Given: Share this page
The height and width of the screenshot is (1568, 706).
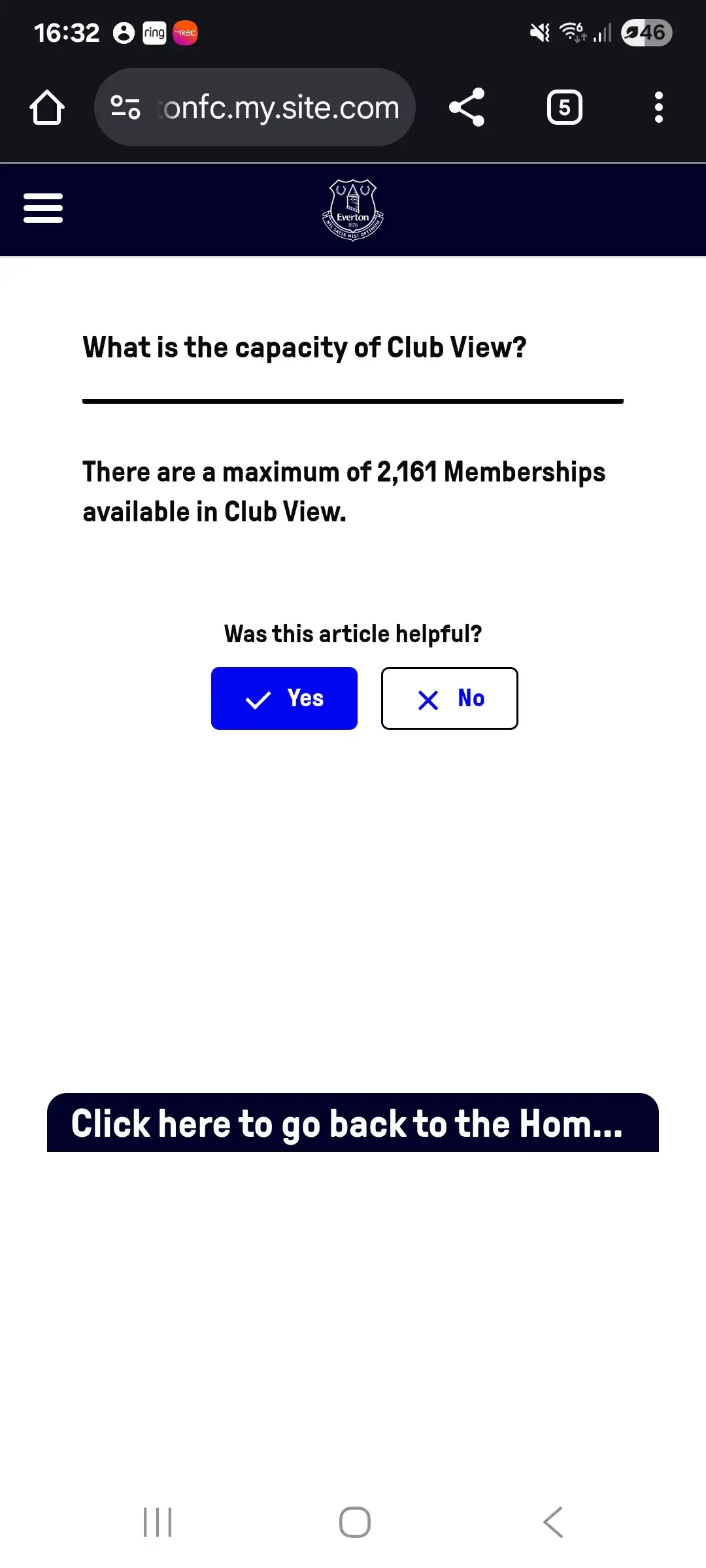Looking at the screenshot, I should 467,108.
